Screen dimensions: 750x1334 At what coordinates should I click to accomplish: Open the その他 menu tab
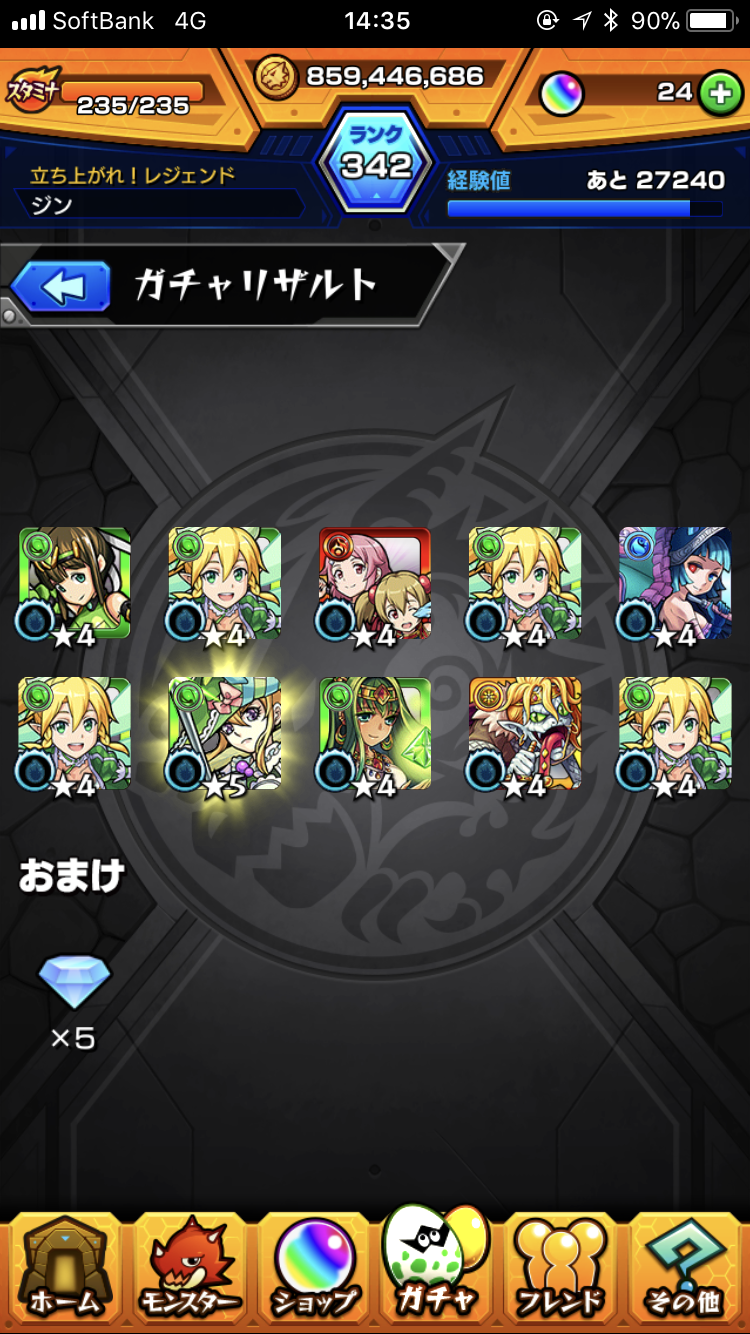point(686,1268)
